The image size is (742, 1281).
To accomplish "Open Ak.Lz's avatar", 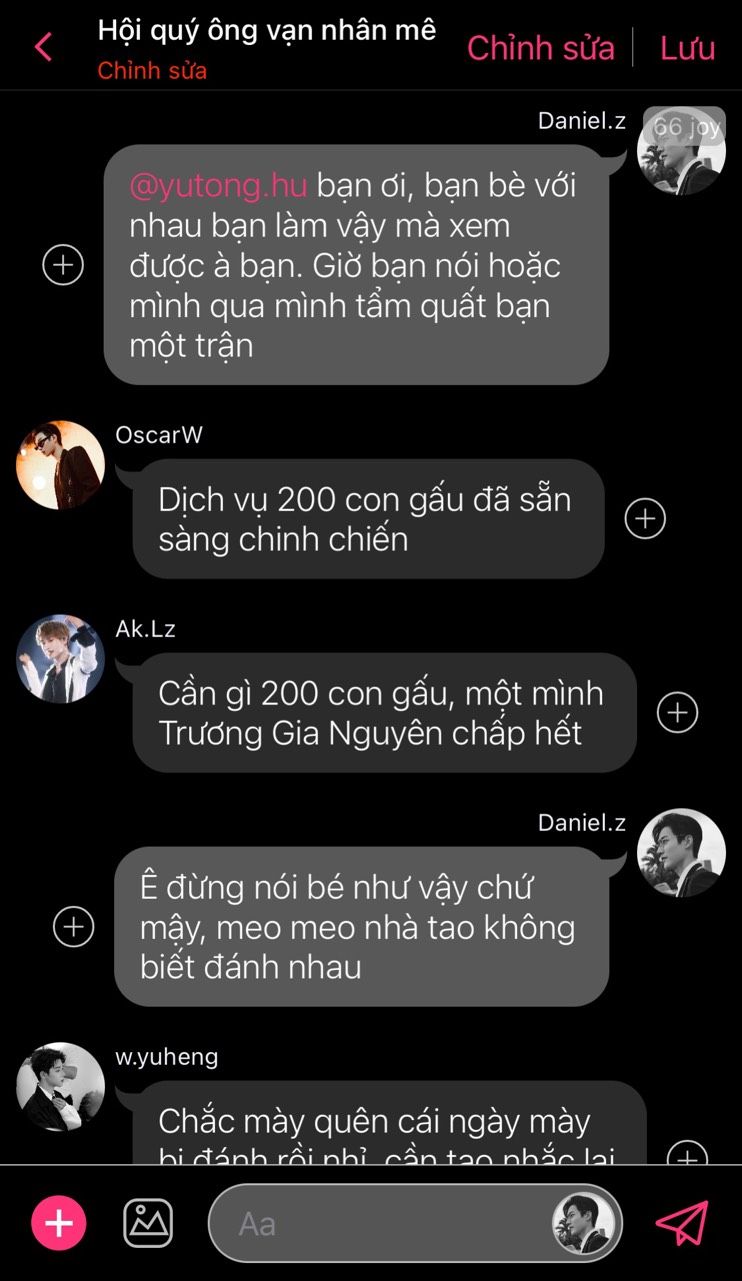I will [x=61, y=659].
